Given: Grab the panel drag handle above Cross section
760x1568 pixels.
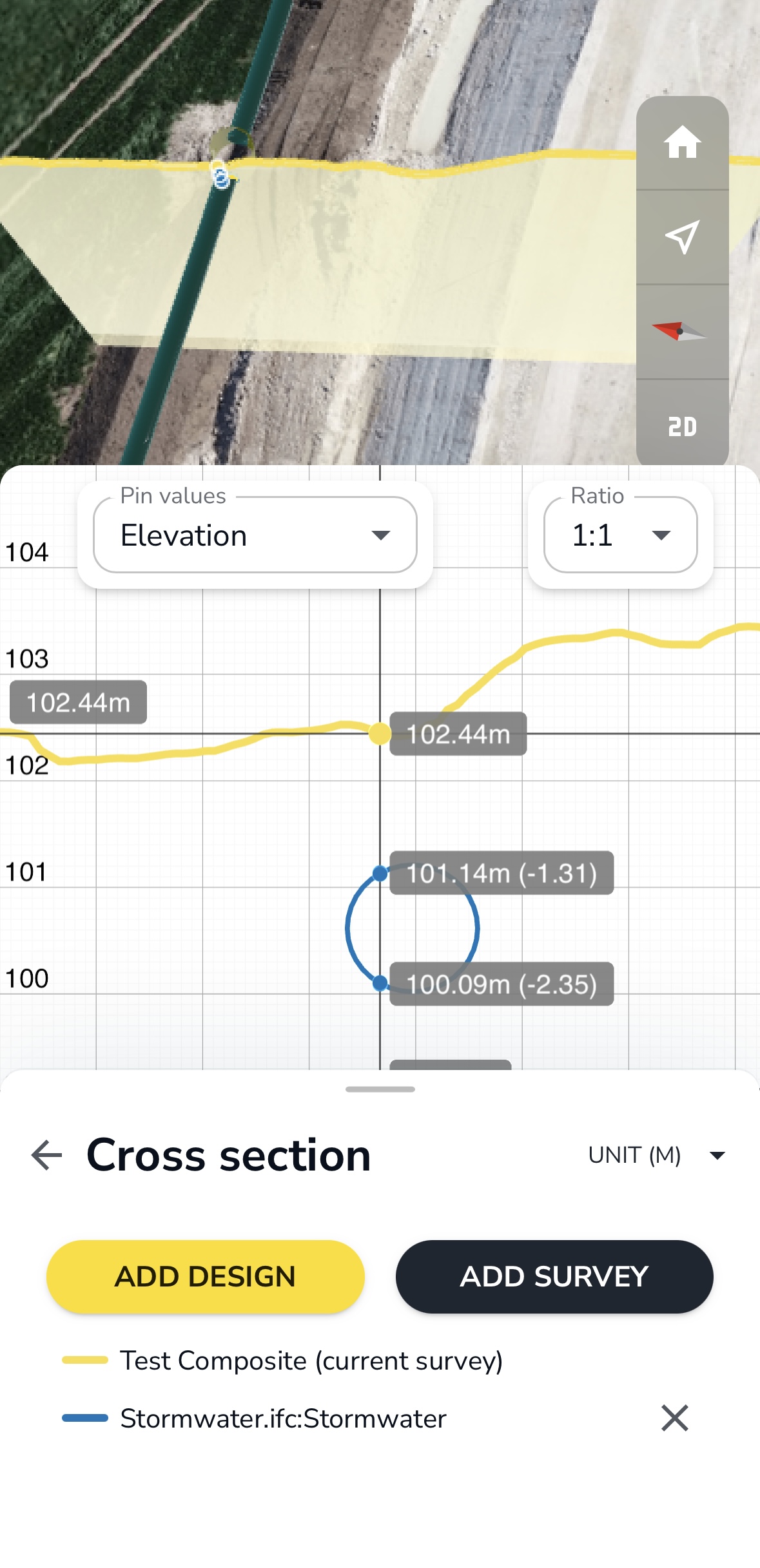Looking at the screenshot, I should coord(380,1089).
